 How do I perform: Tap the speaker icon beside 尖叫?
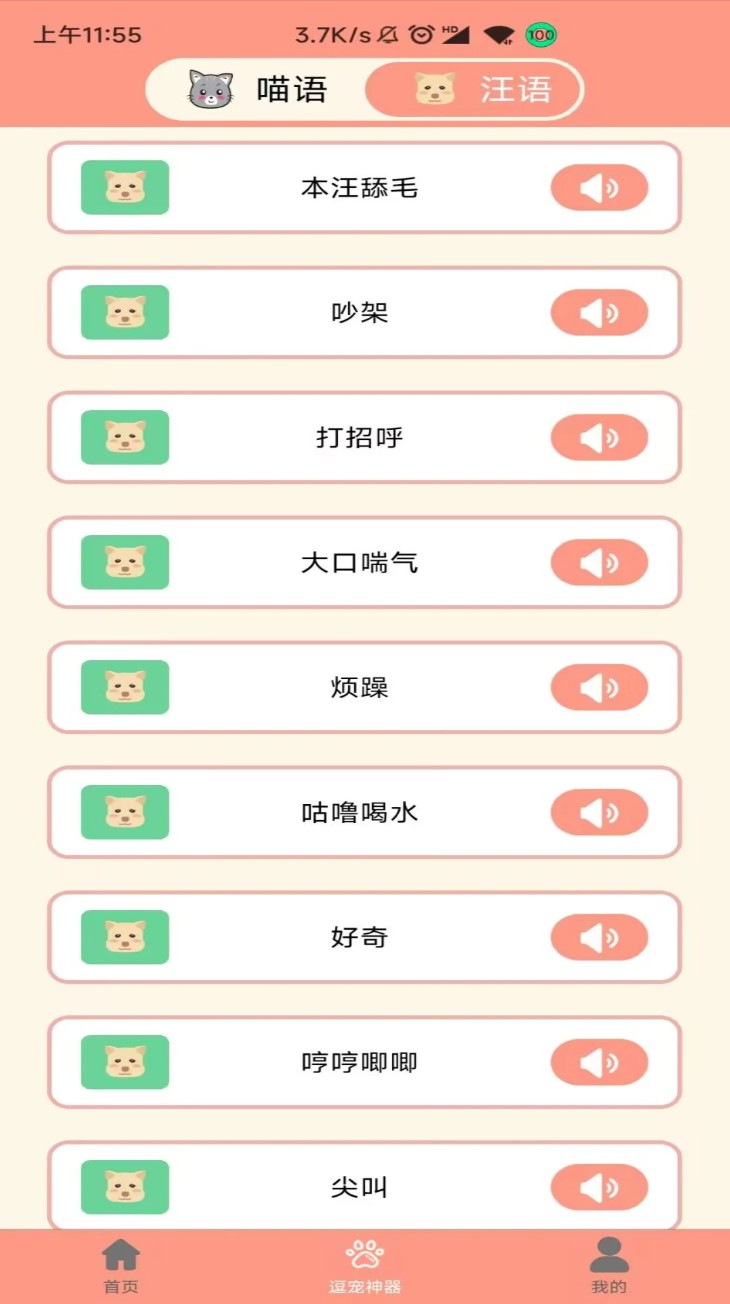[x=598, y=1187]
